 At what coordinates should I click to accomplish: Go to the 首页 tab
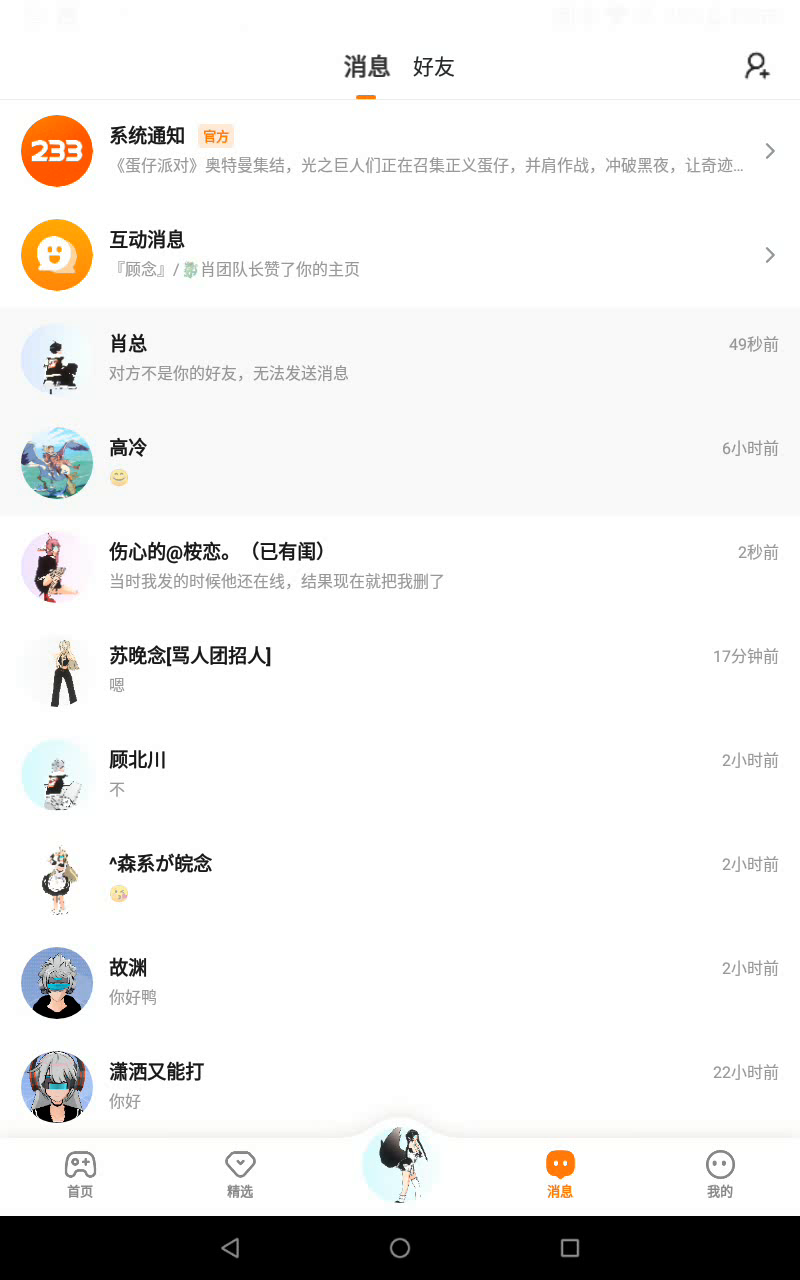click(x=80, y=1174)
